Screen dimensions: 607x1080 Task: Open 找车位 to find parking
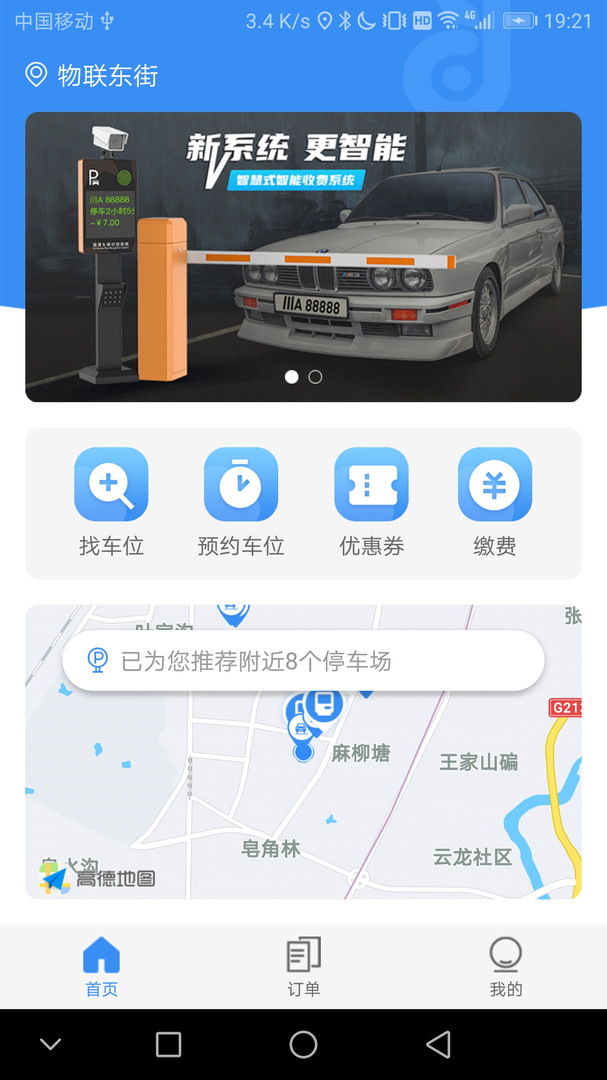click(x=111, y=501)
